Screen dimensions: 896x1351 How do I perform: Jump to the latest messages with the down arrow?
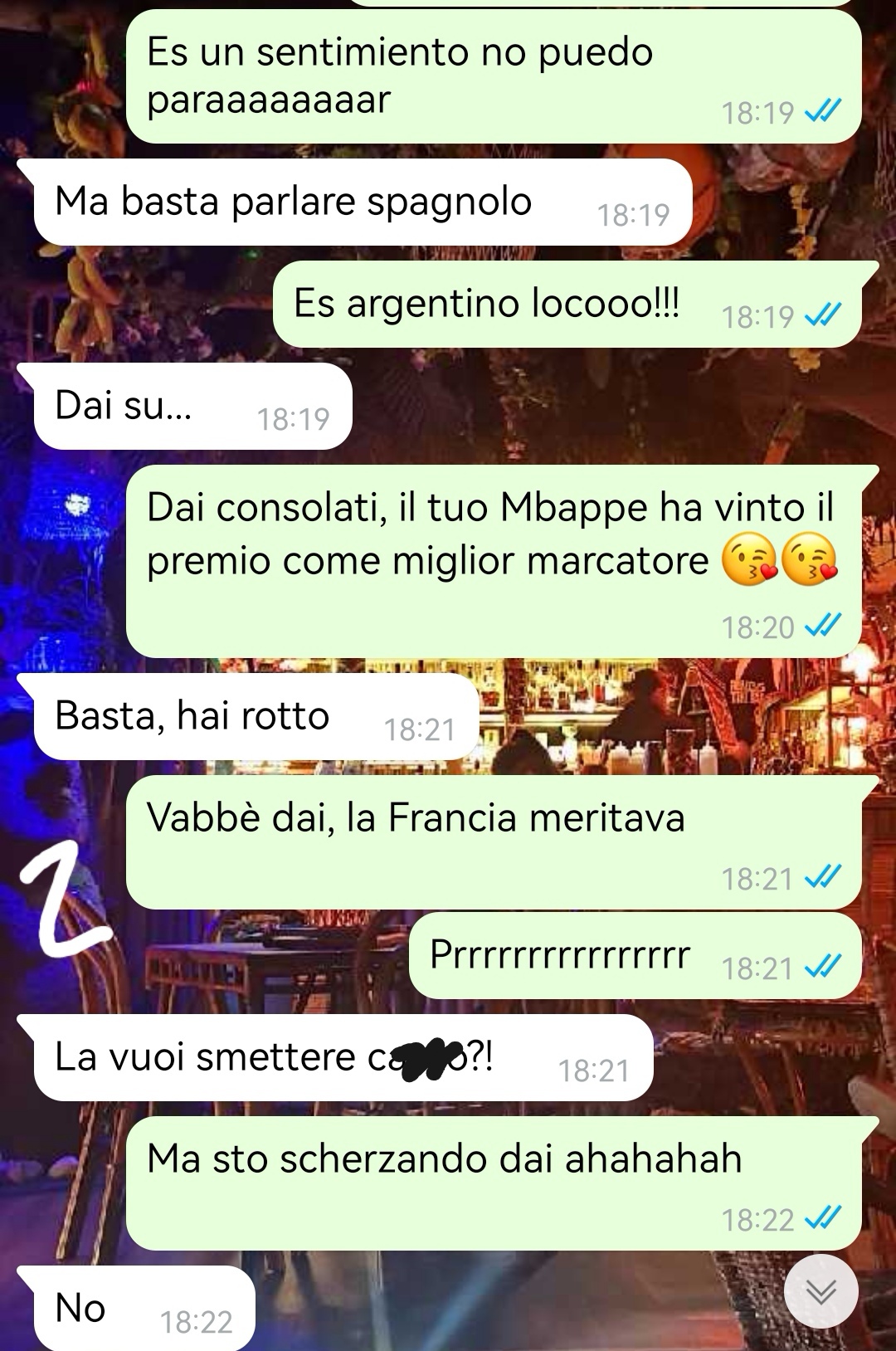821,1291
